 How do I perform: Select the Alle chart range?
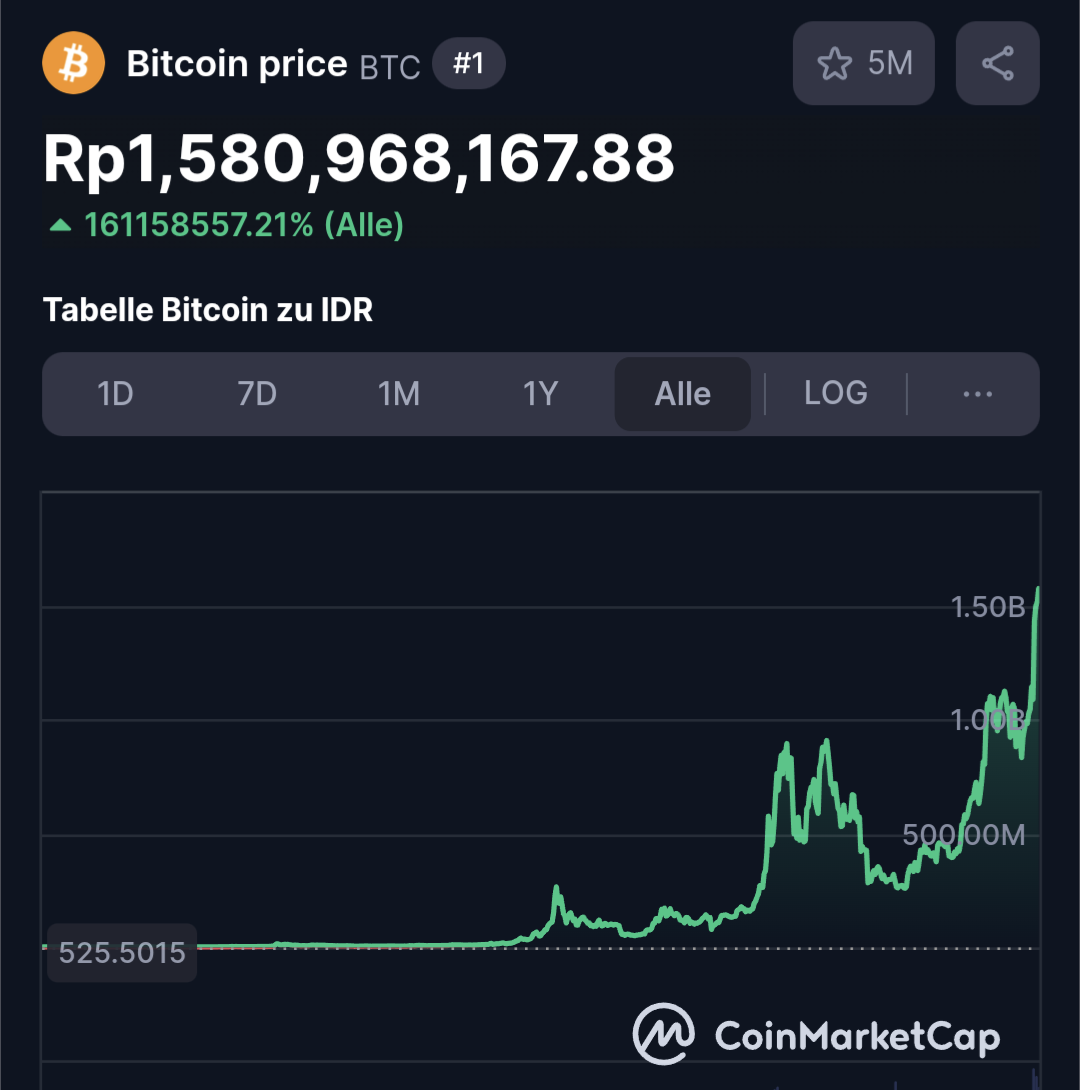tap(682, 394)
